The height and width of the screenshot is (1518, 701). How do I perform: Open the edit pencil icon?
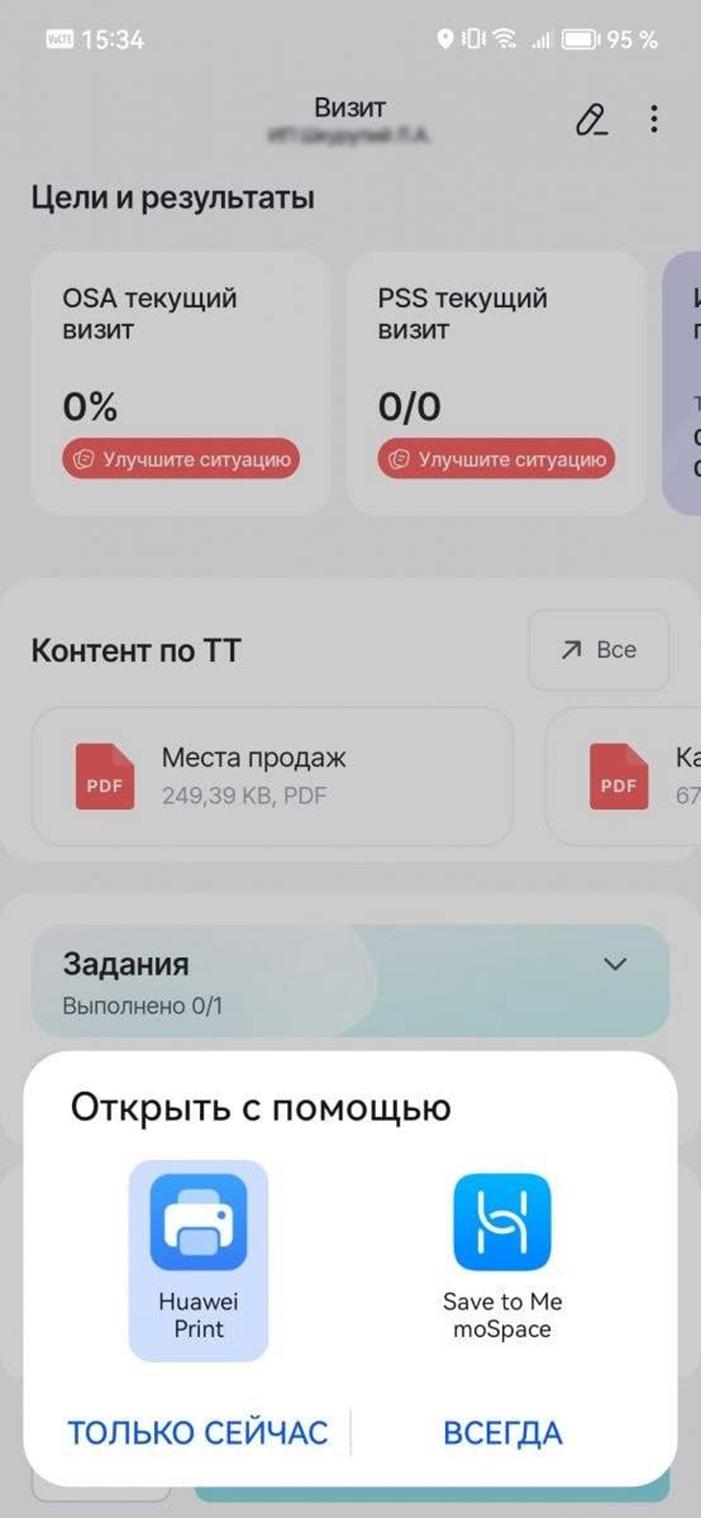(x=591, y=121)
